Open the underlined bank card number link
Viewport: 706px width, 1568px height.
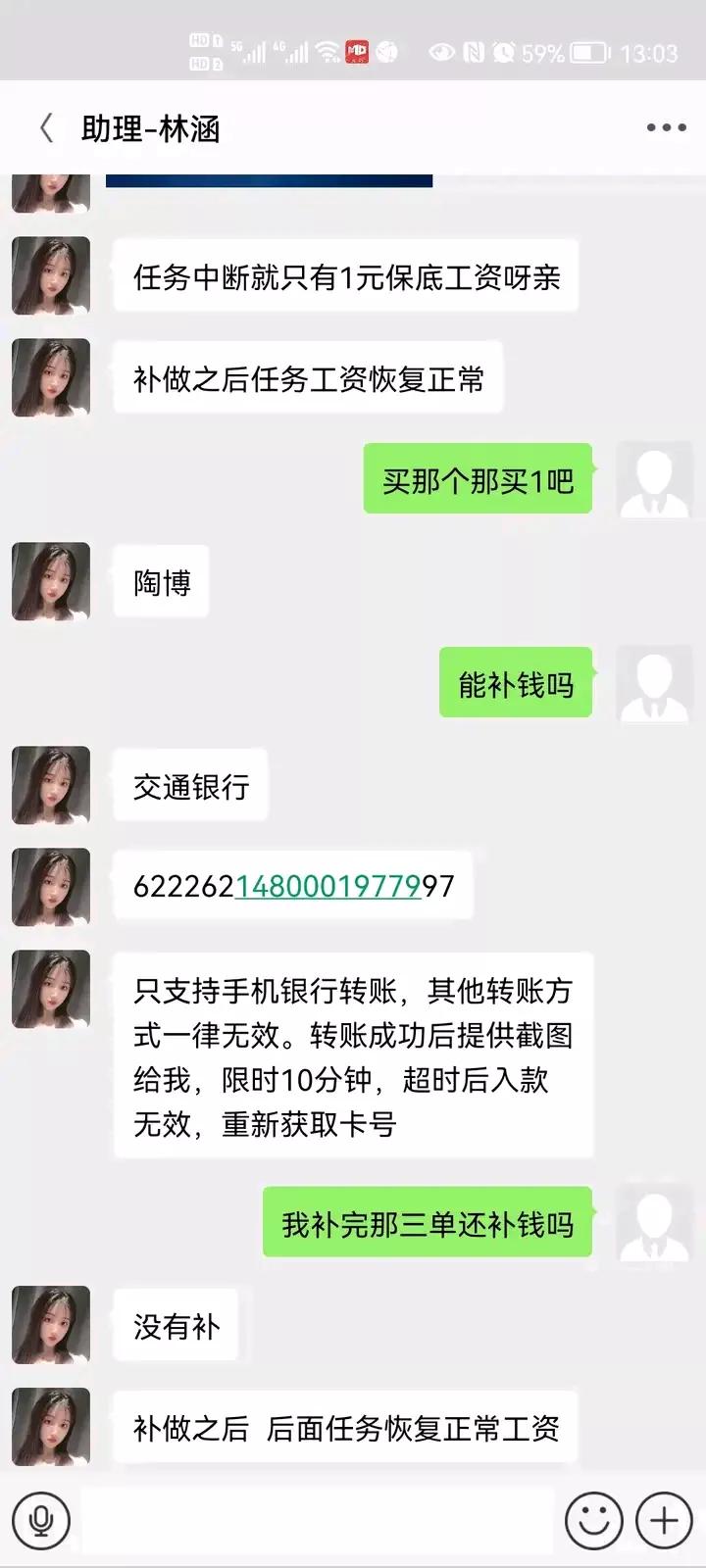click(328, 886)
